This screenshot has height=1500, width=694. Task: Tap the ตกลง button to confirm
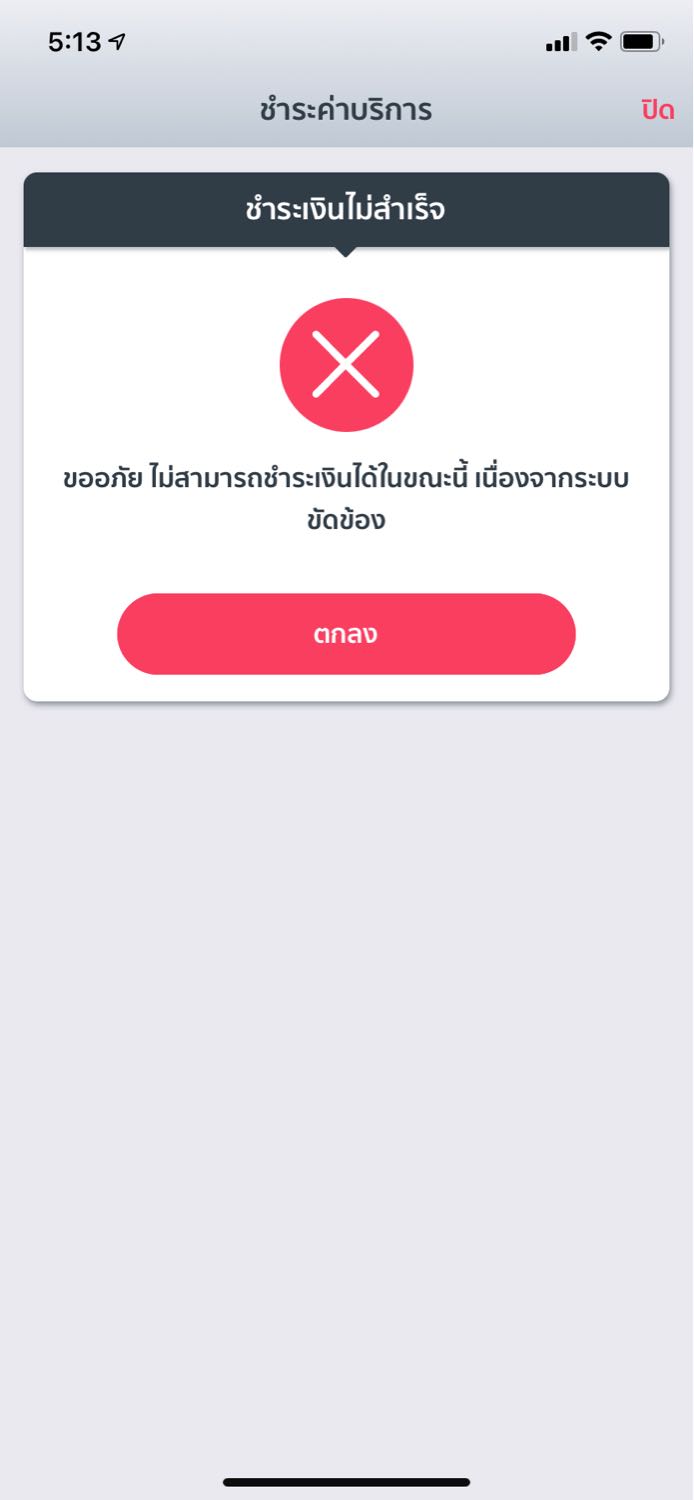(x=346, y=634)
